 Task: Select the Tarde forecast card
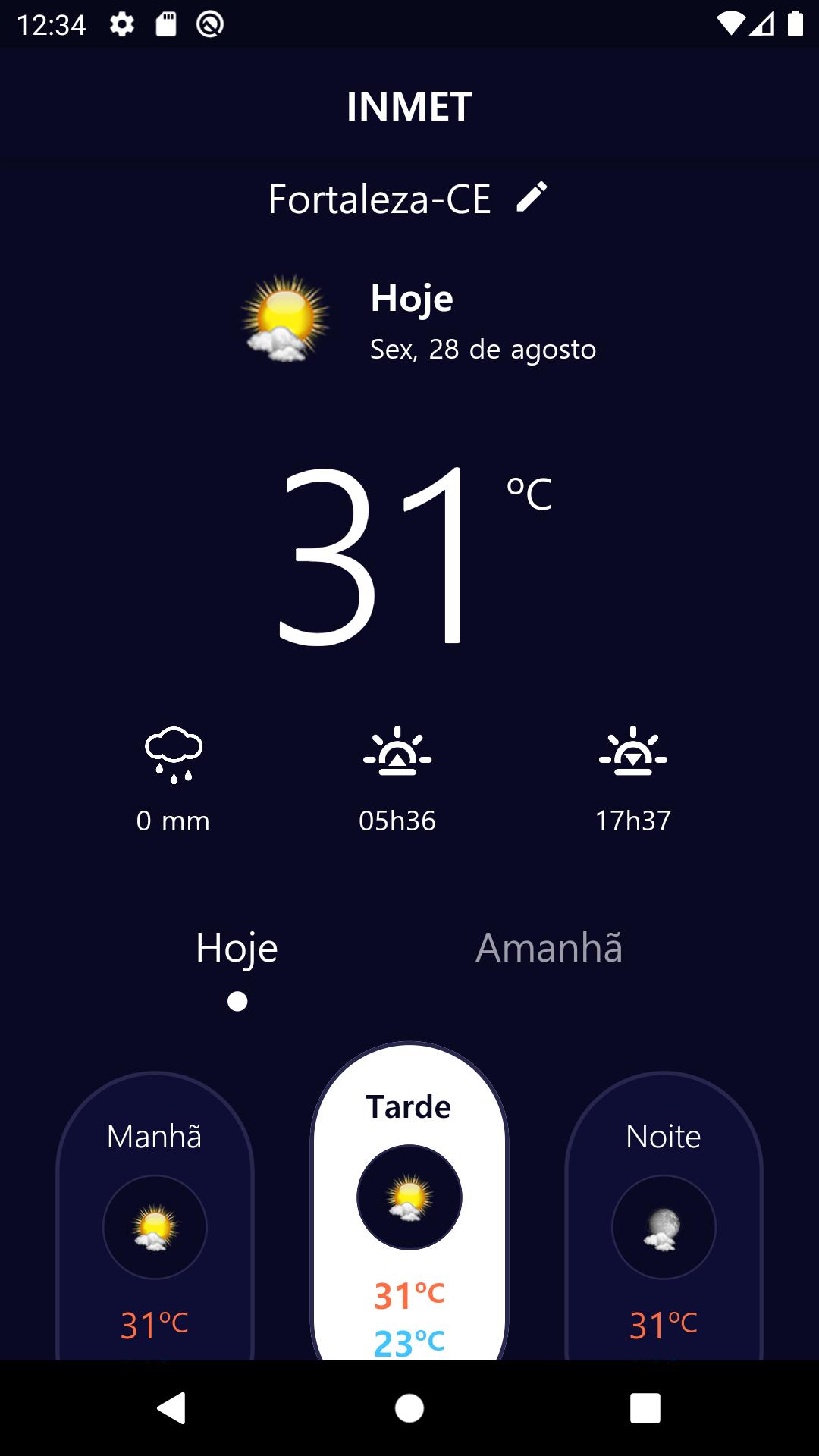[x=409, y=1107]
